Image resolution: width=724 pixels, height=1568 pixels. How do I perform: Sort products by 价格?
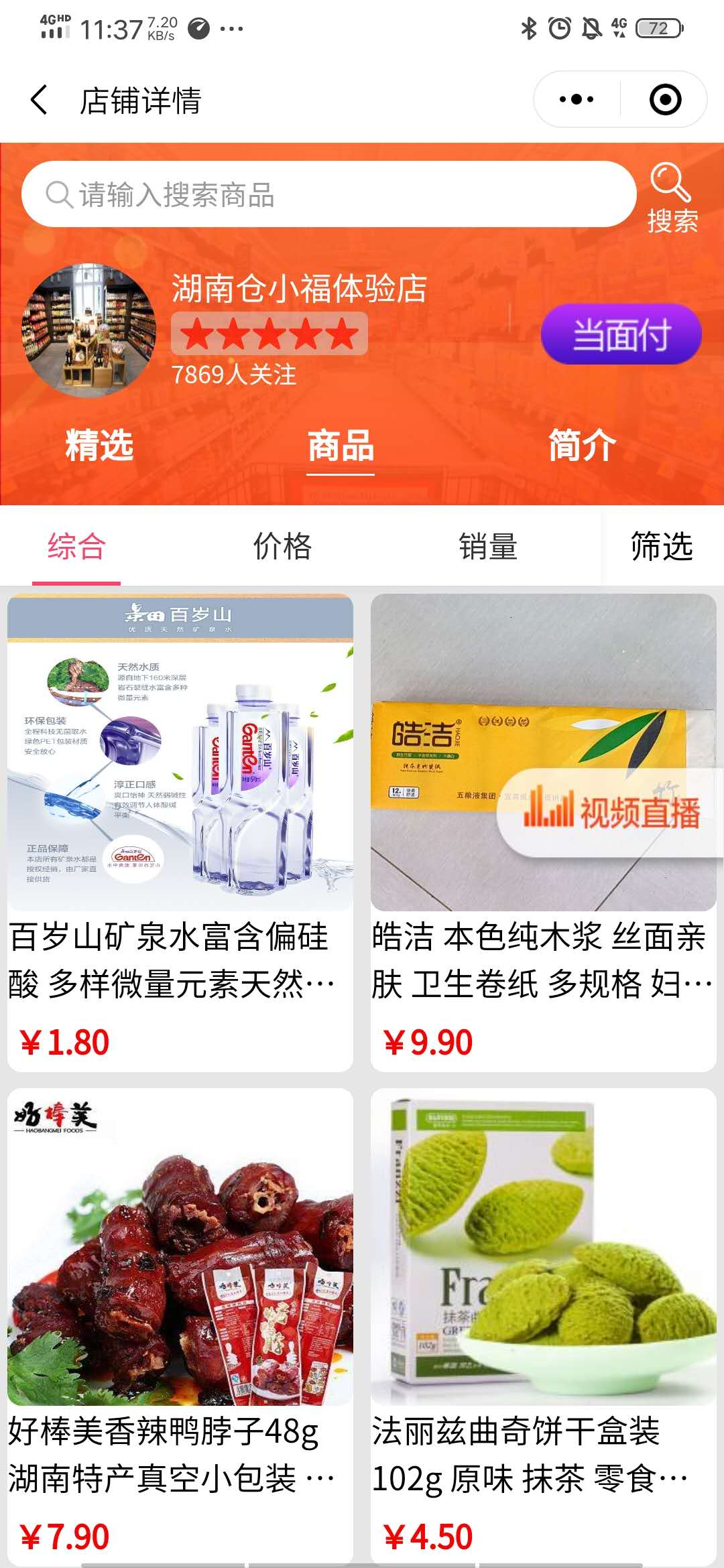pyautogui.click(x=282, y=547)
